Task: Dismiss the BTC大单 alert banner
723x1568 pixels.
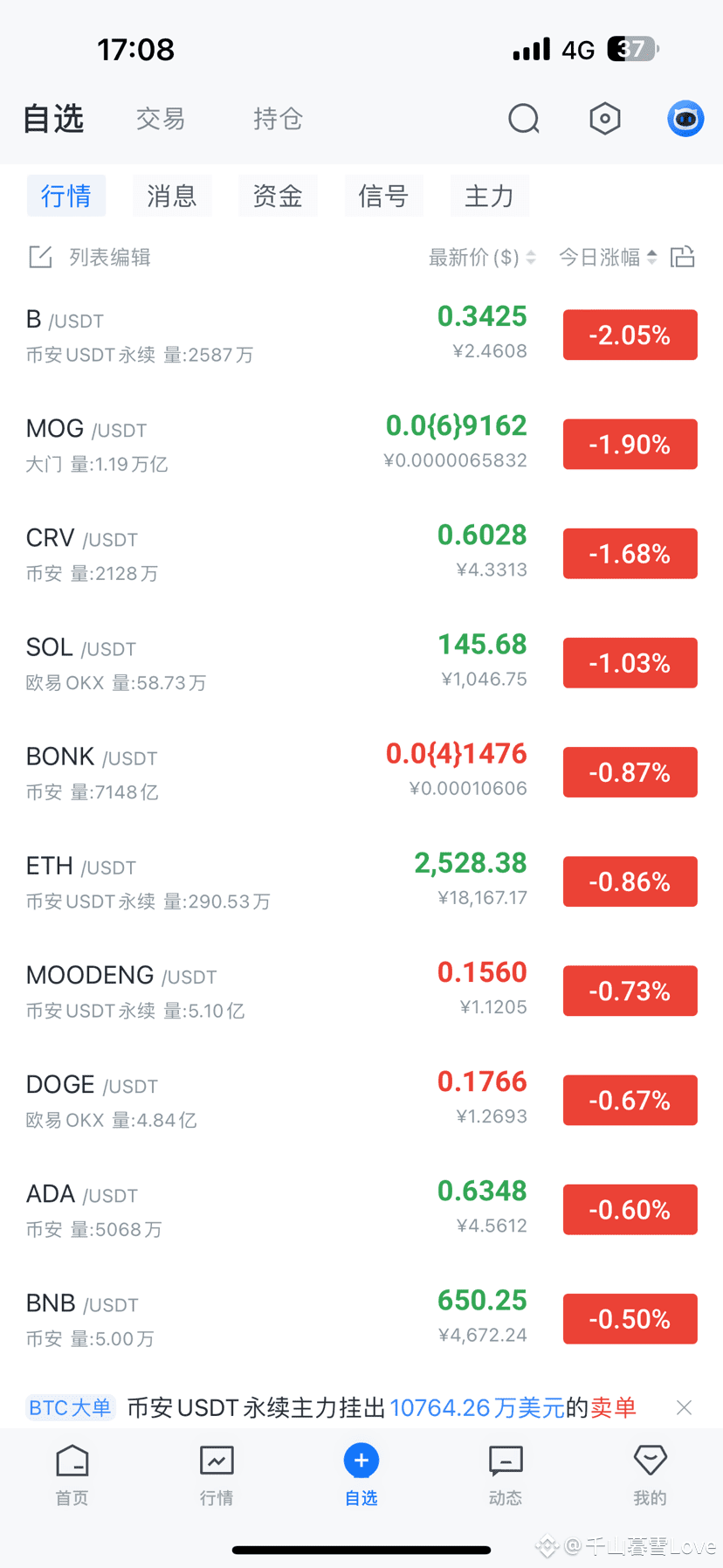Action: tap(684, 1407)
